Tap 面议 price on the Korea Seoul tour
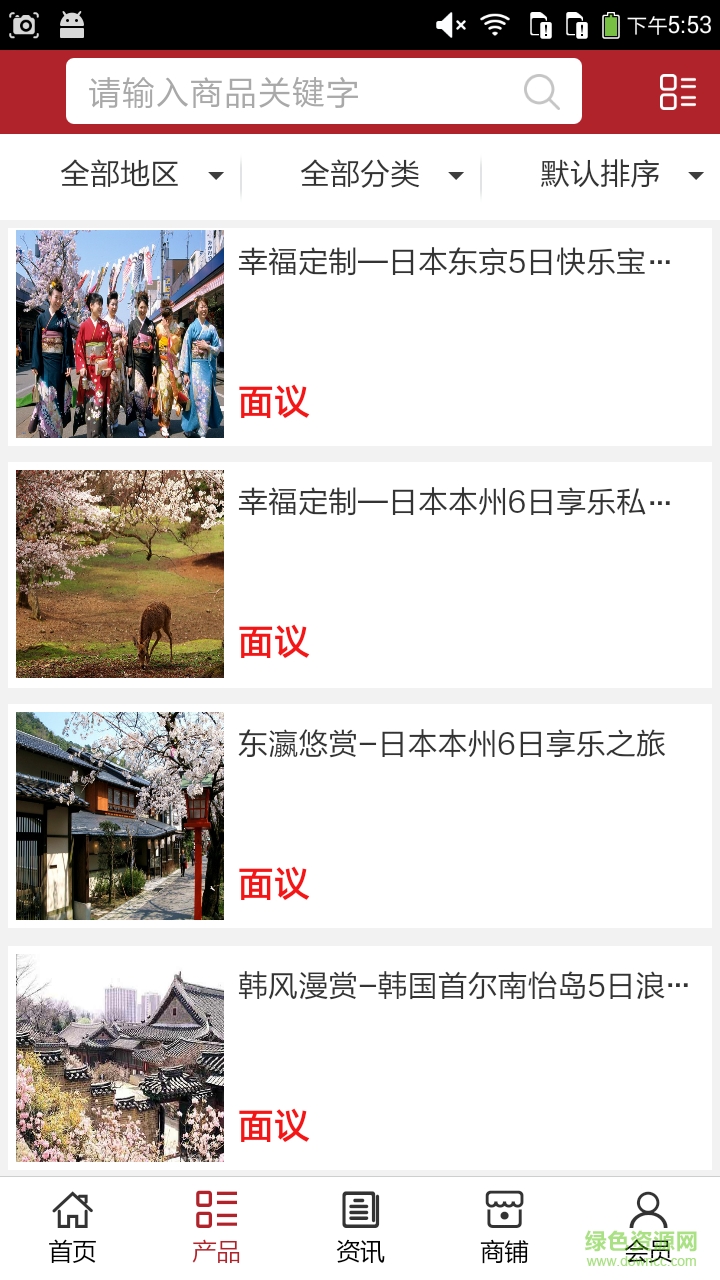 272,1127
